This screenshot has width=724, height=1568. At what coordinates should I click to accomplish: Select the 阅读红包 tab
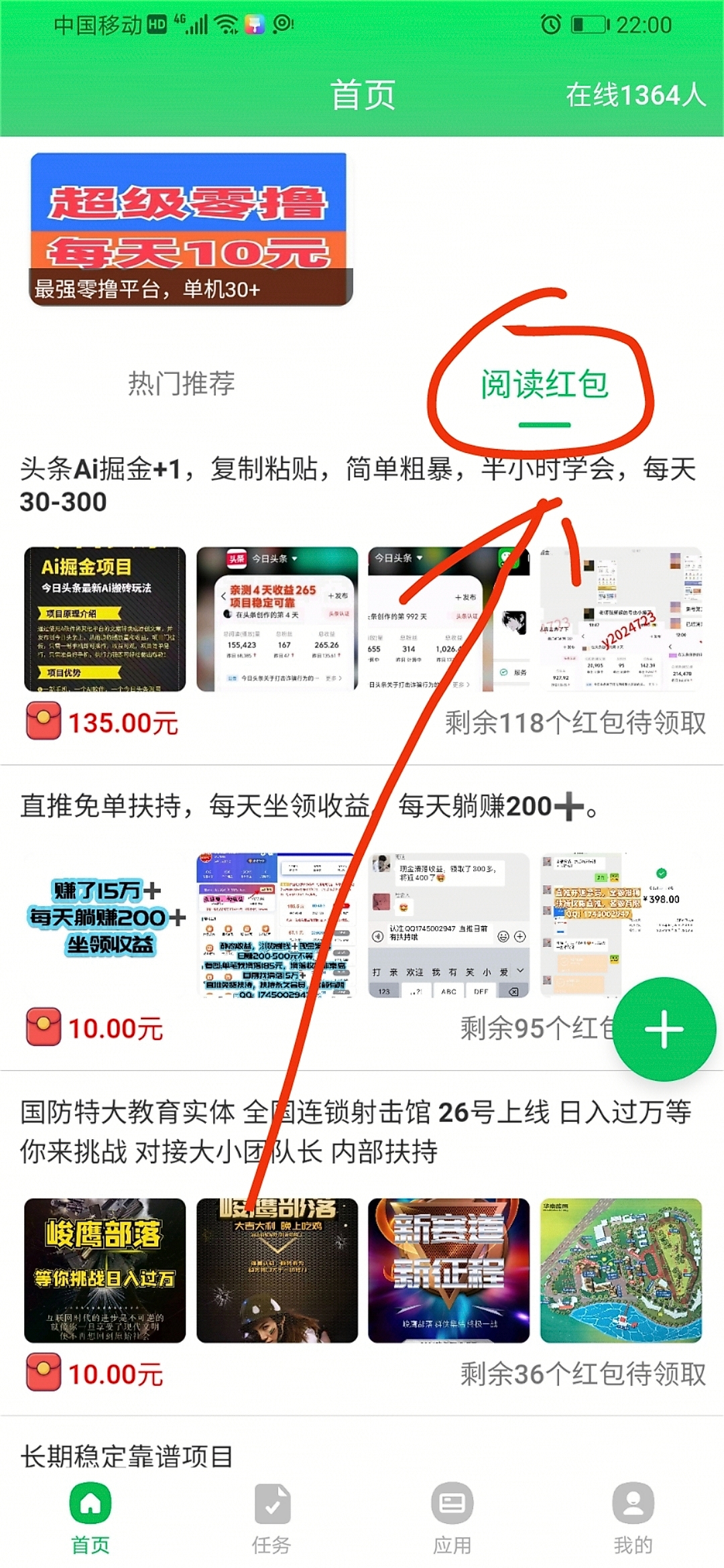[544, 385]
